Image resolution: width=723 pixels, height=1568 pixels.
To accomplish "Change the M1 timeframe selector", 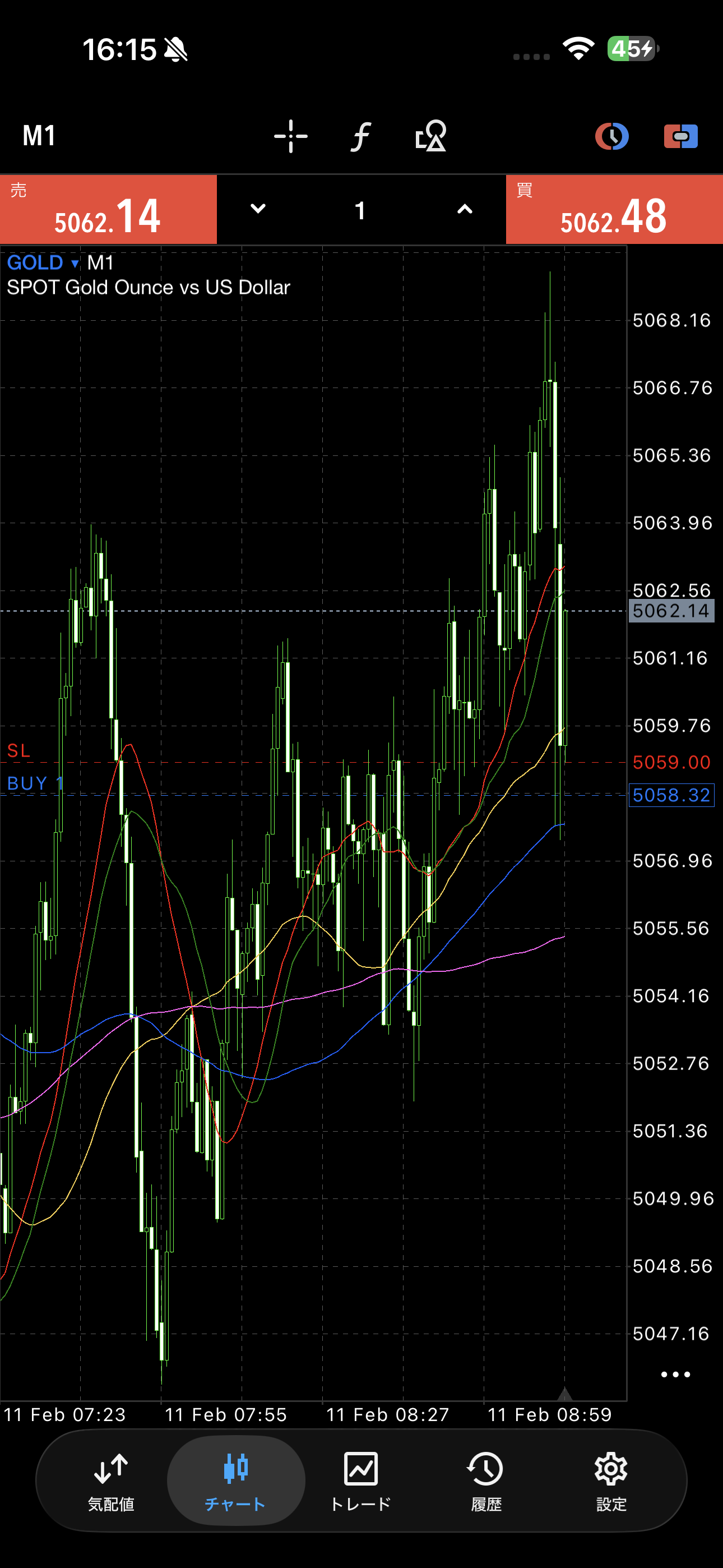I will [x=39, y=136].
